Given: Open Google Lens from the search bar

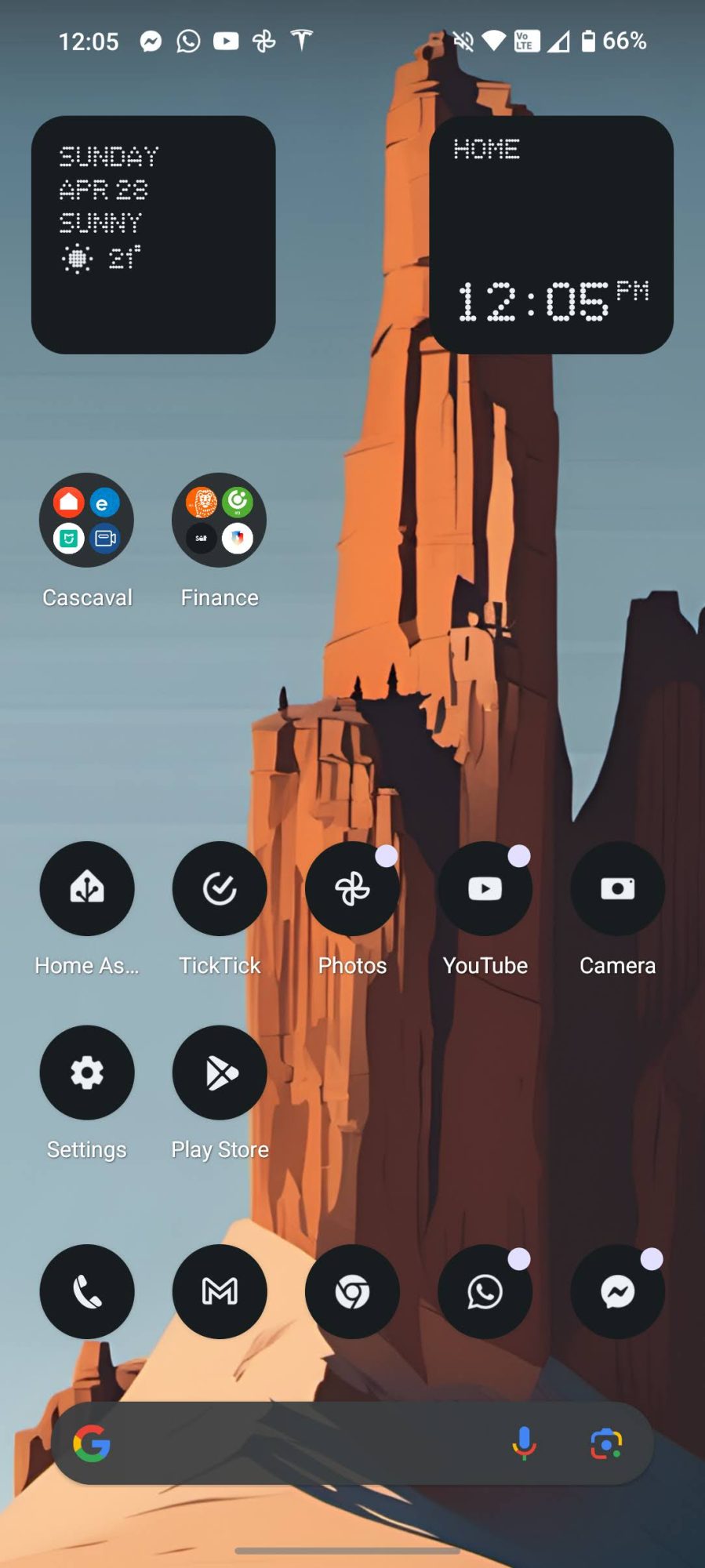Looking at the screenshot, I should 606,1443.
